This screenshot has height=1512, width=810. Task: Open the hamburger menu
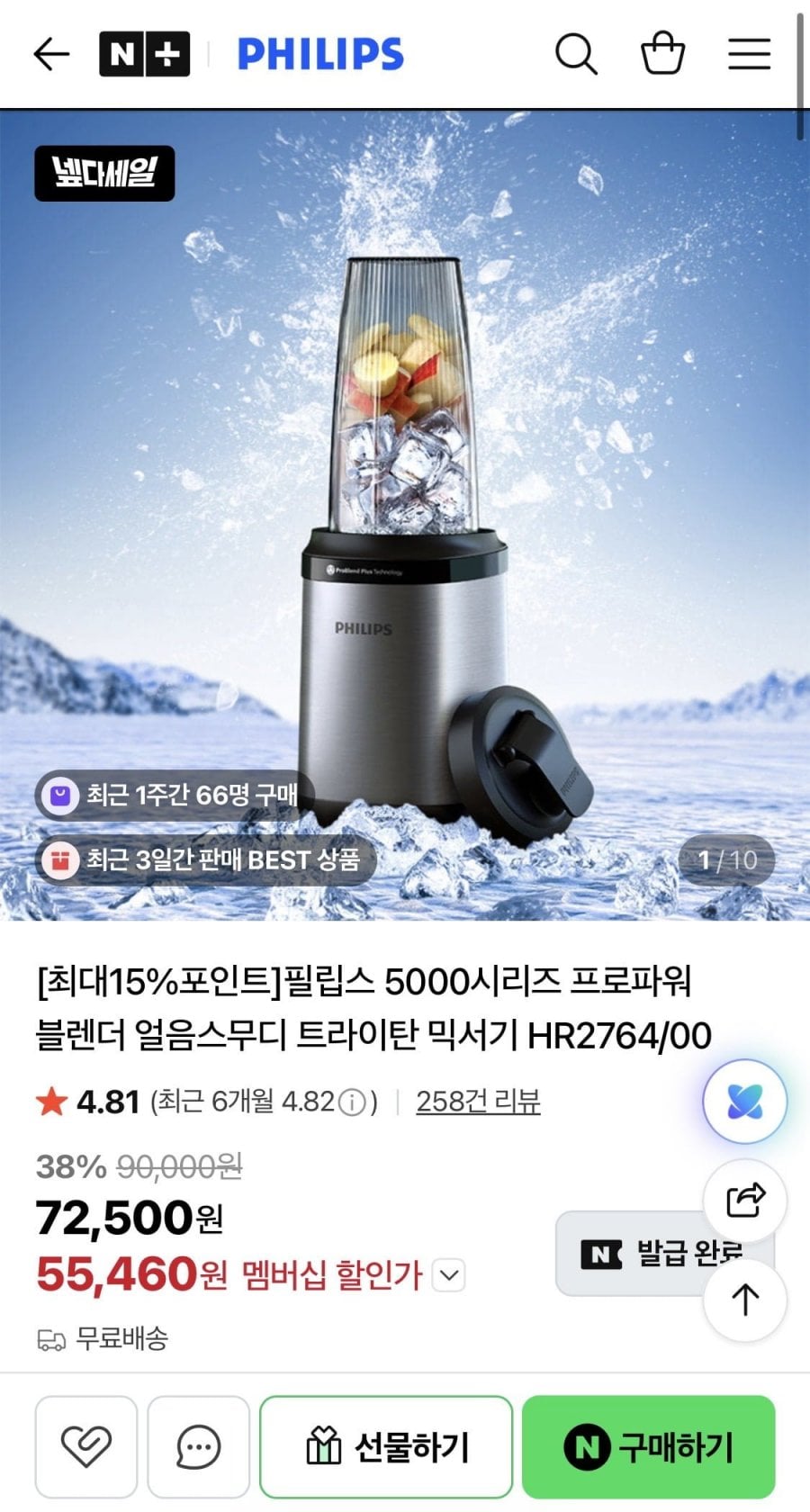pyautogui.click(x=749, y=54)
